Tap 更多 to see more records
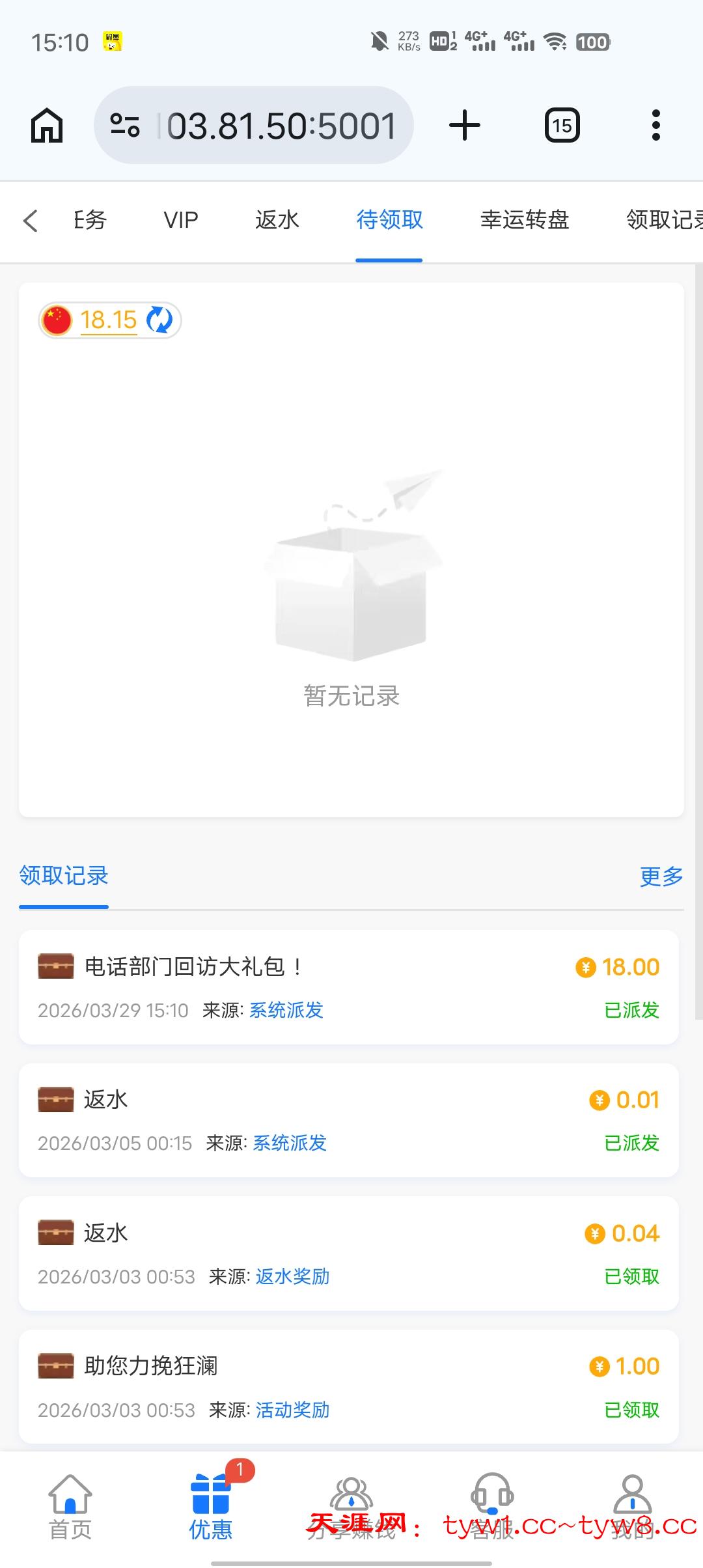Viewport: 703px width, 1568px height. 661,876
